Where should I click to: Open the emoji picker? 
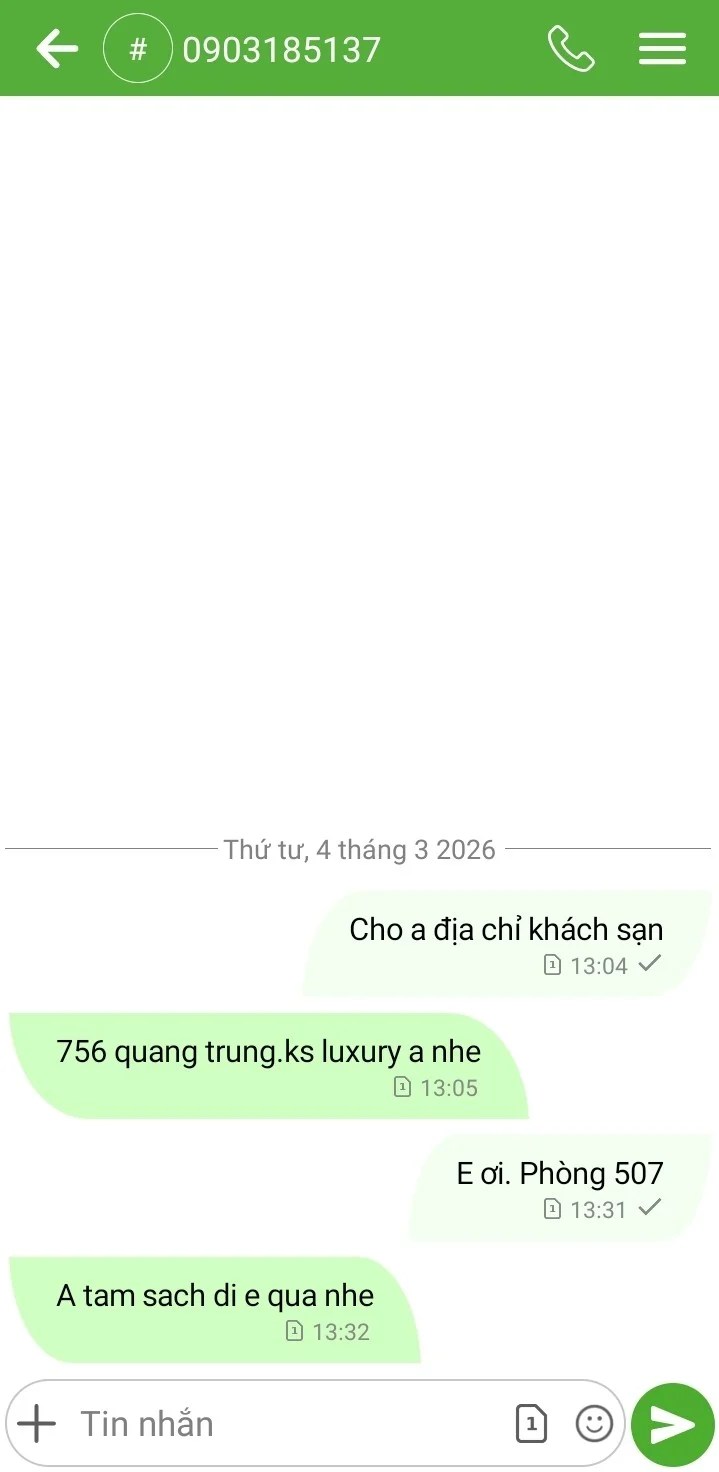click(594, 1423)
